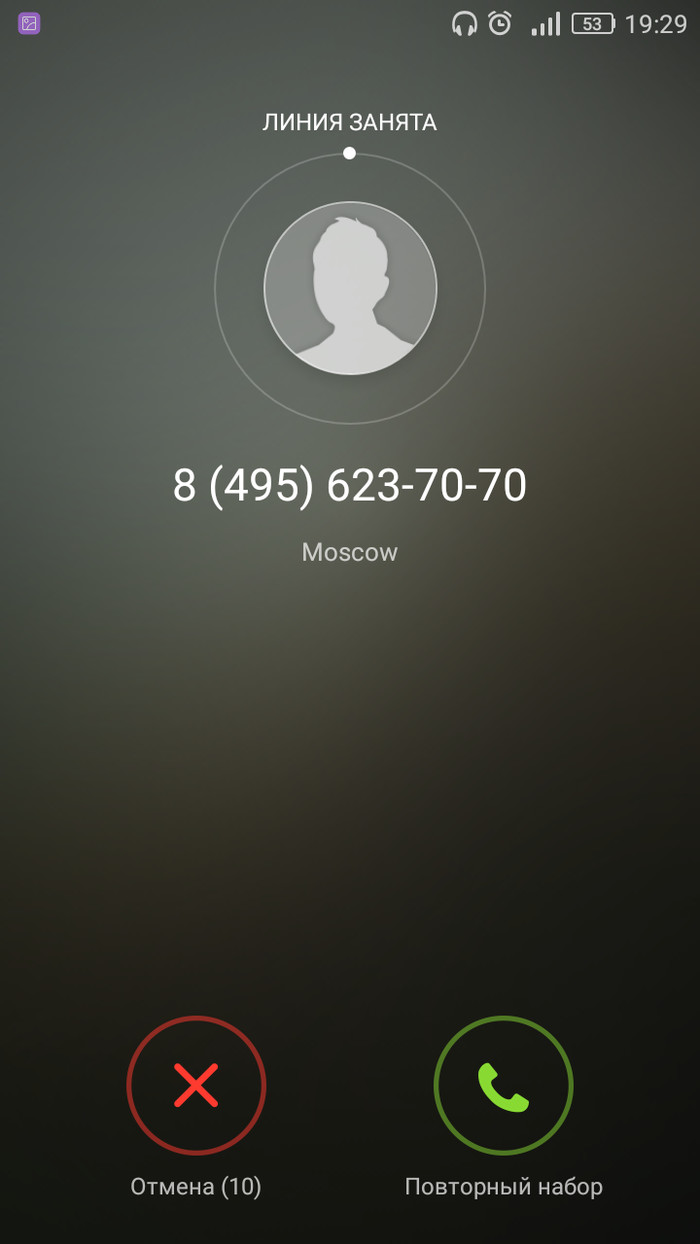
Task: Cancel the call with the red Отмена button
Action: click(196, 1085)
